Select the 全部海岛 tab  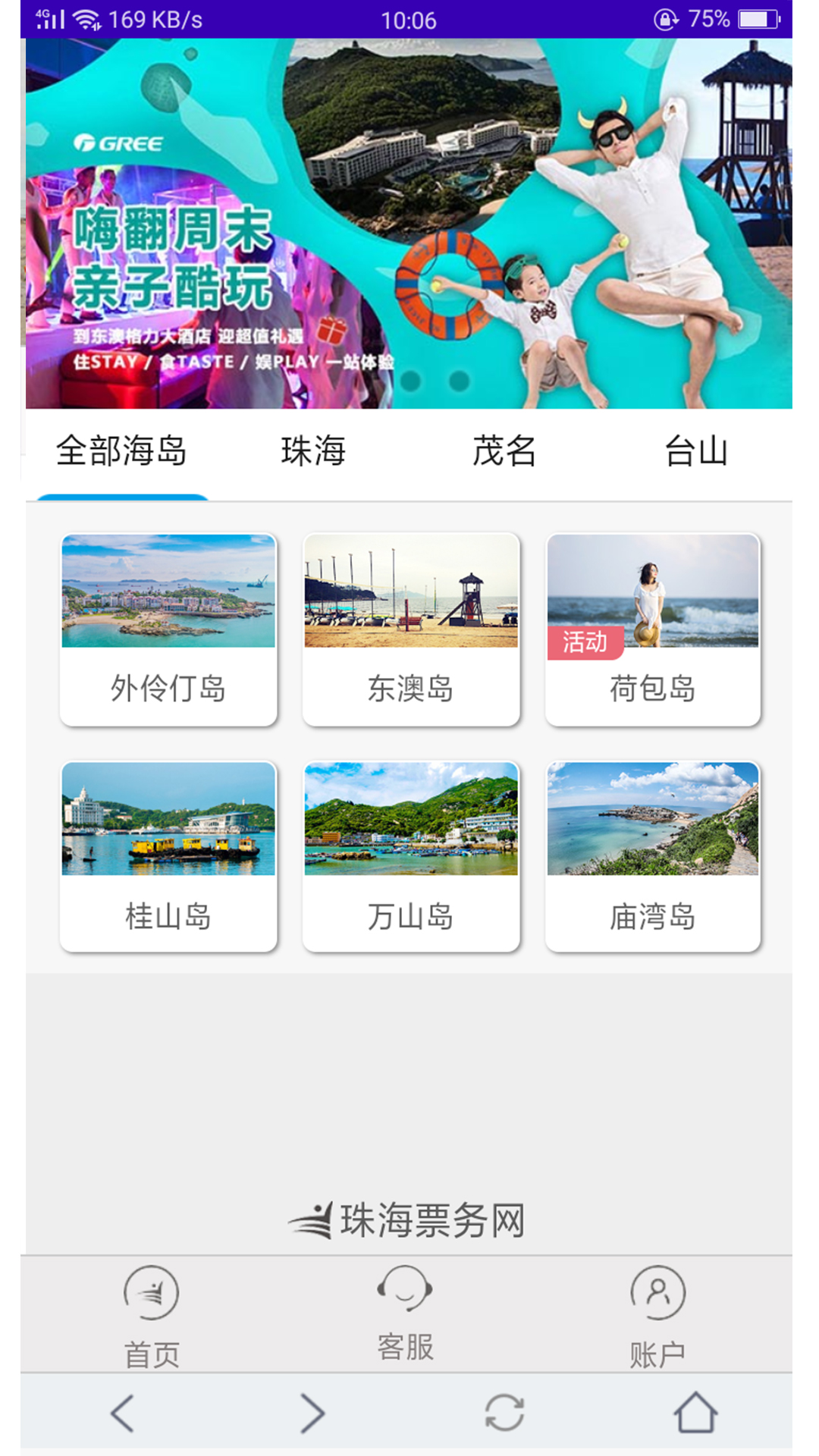[121, 451]
